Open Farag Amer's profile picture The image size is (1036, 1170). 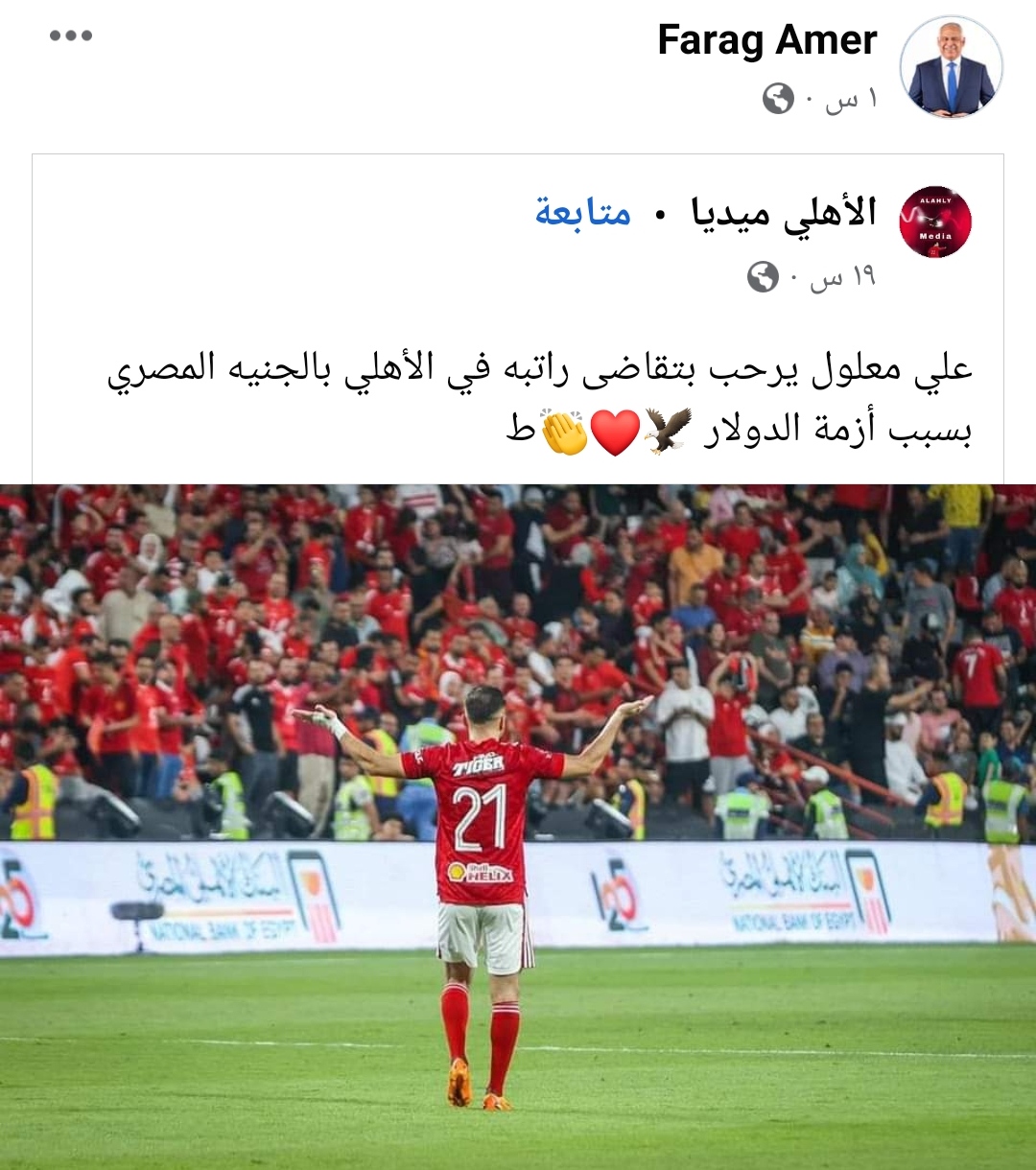point(952,65)
